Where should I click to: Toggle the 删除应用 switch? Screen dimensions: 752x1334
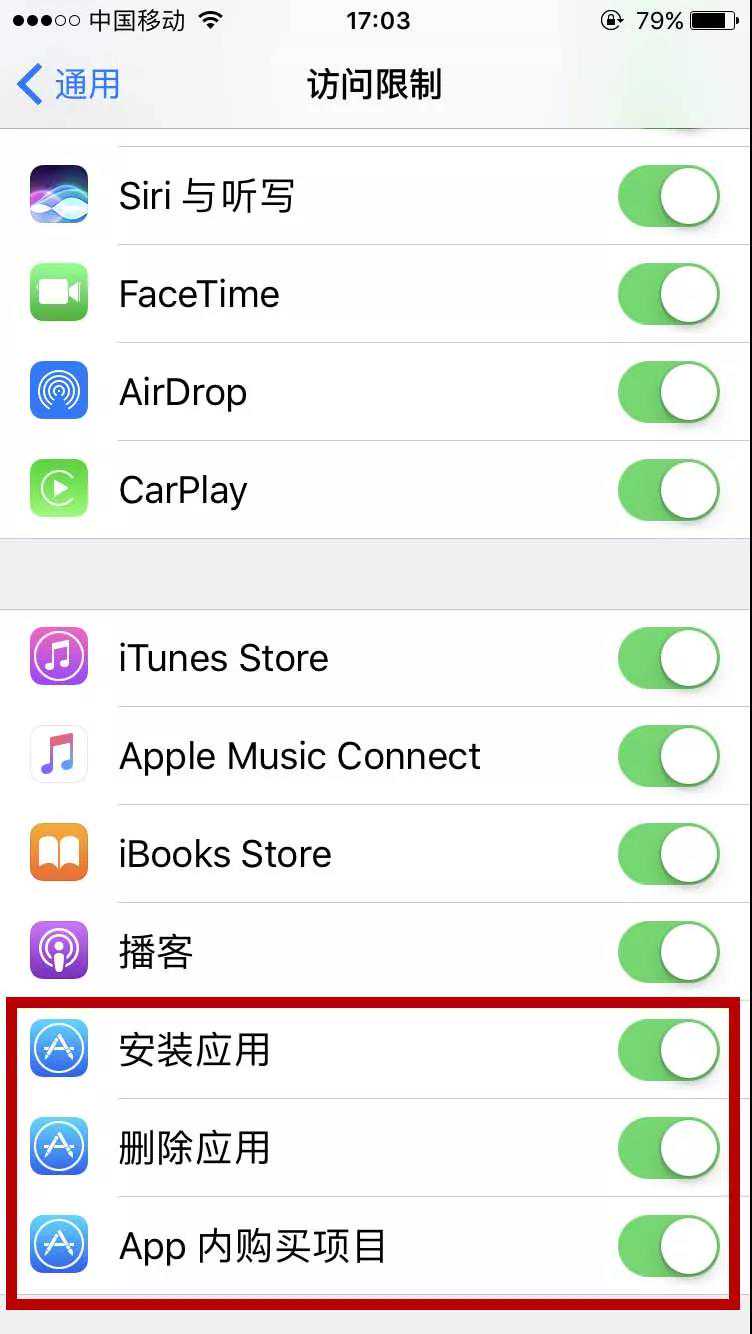(x=668, y=1148)
